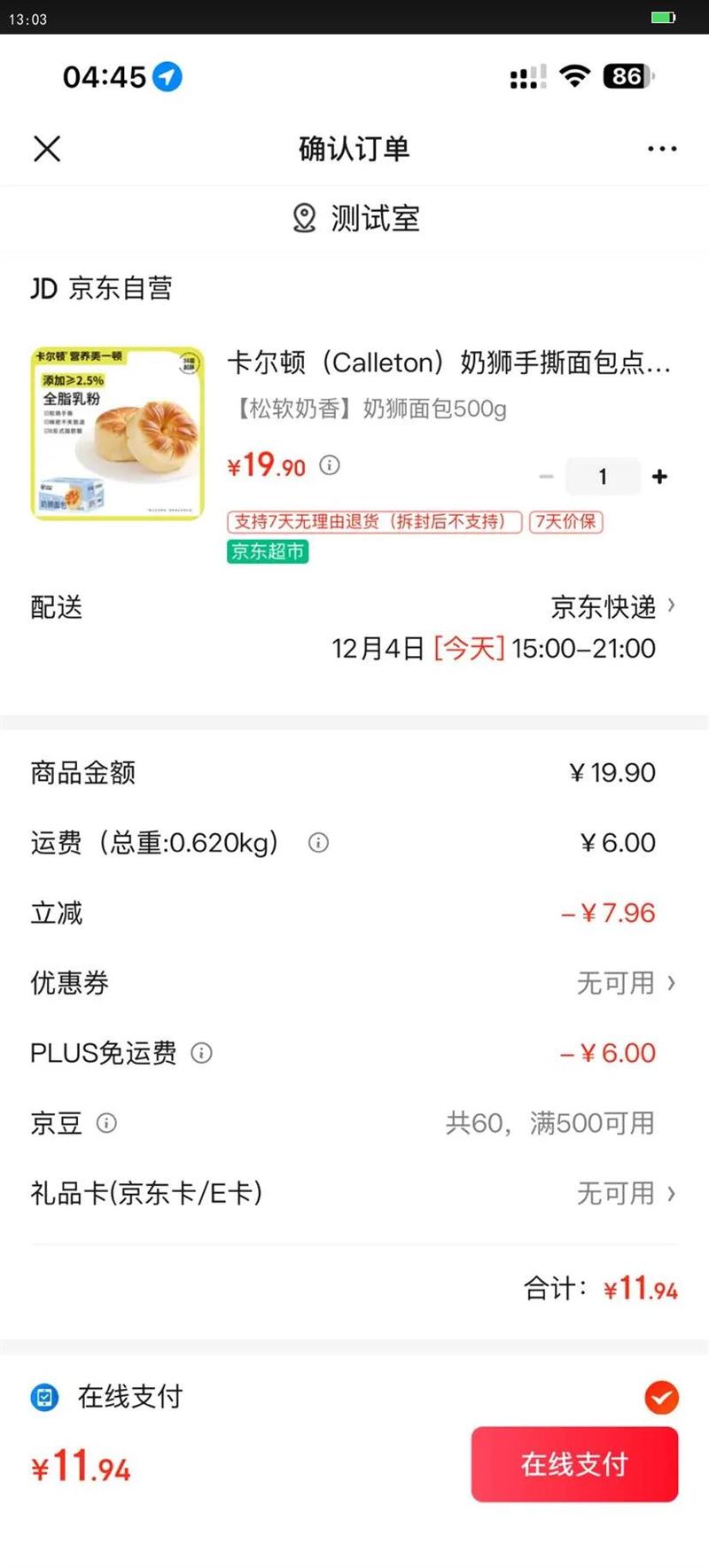709x1568 pixels.
Task: Edit the quantity field showing 1
Action: (603, 477)
